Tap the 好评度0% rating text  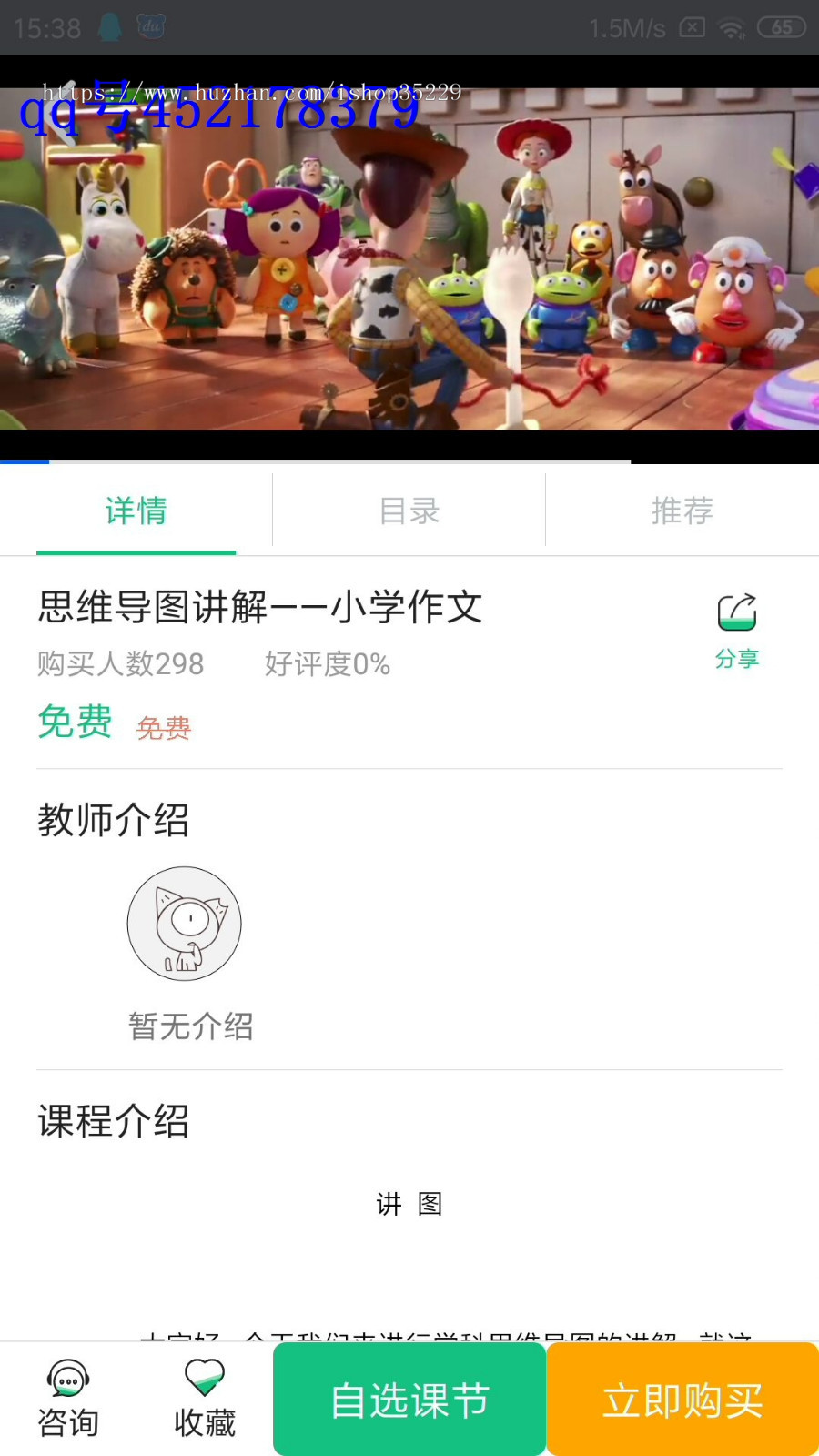(x=328, y=664)
